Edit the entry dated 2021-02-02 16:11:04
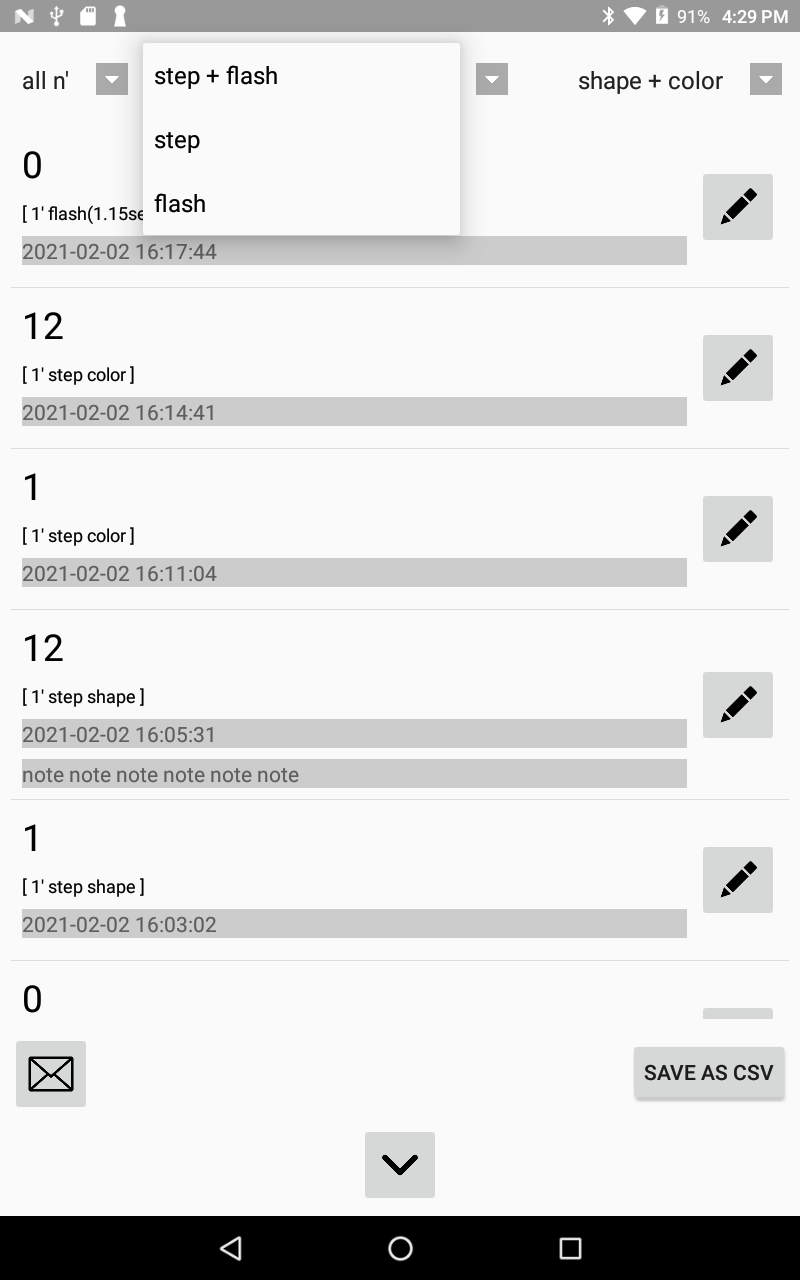 pos(738,529)
